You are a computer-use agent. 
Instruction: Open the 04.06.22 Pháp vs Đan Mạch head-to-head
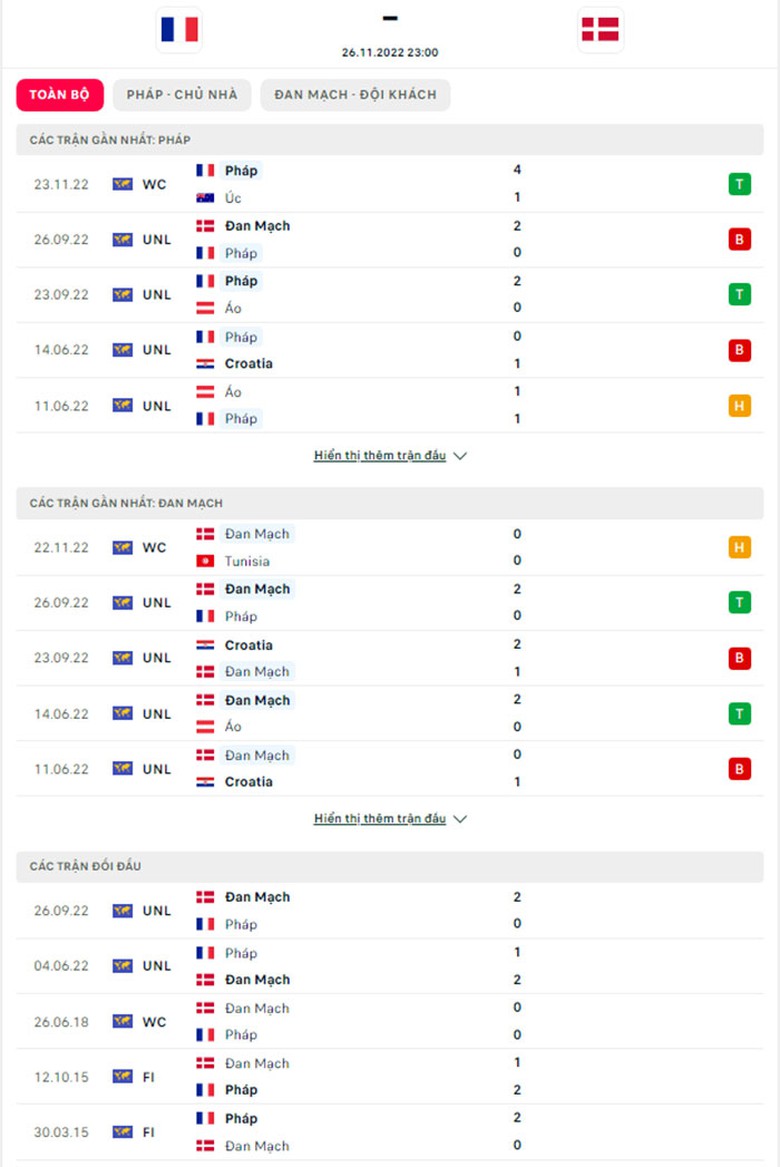click(380, 966)
